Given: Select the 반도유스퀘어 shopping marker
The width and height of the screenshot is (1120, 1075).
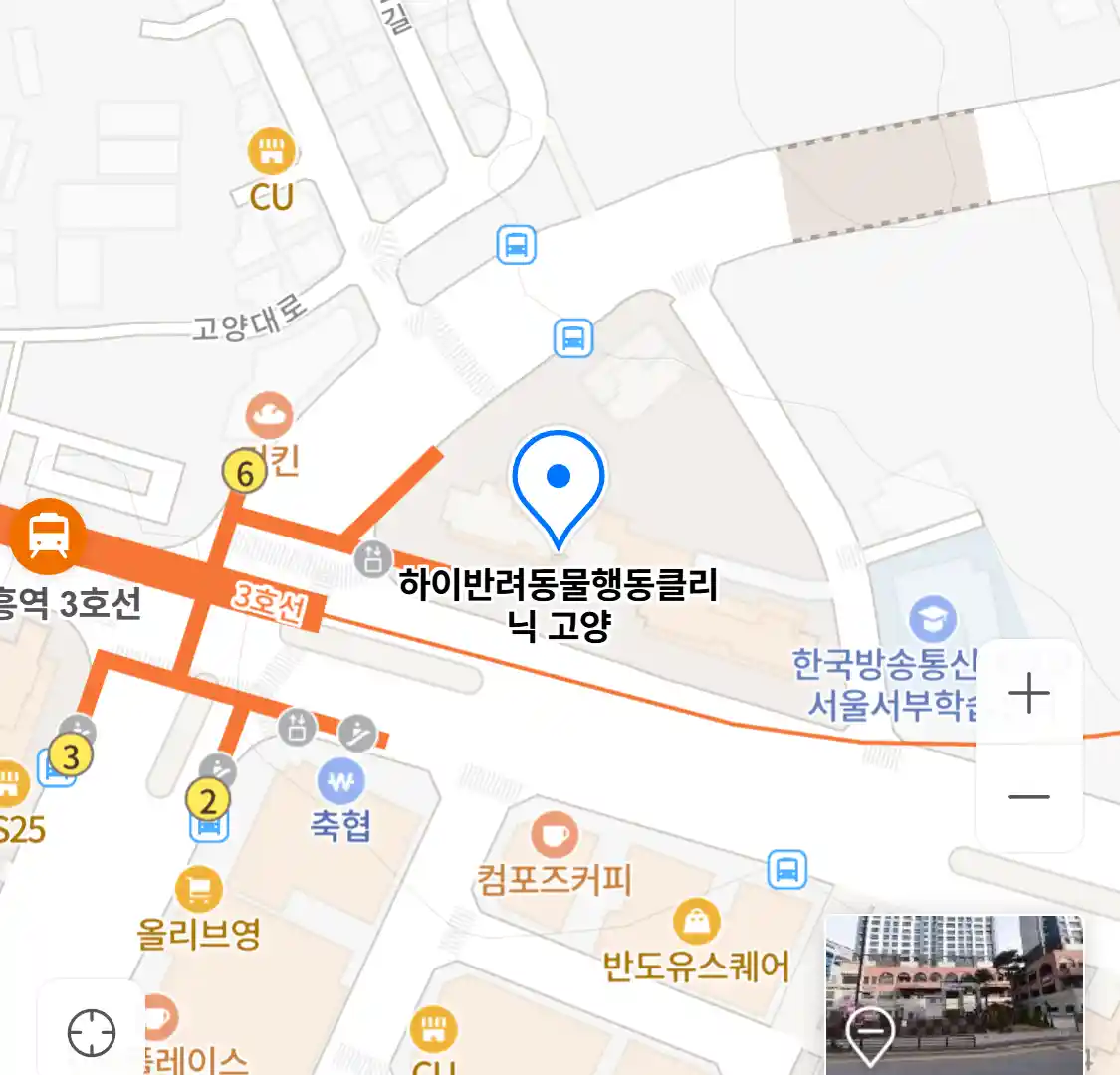Looking at the screenshot, I should tap(697, 921).
